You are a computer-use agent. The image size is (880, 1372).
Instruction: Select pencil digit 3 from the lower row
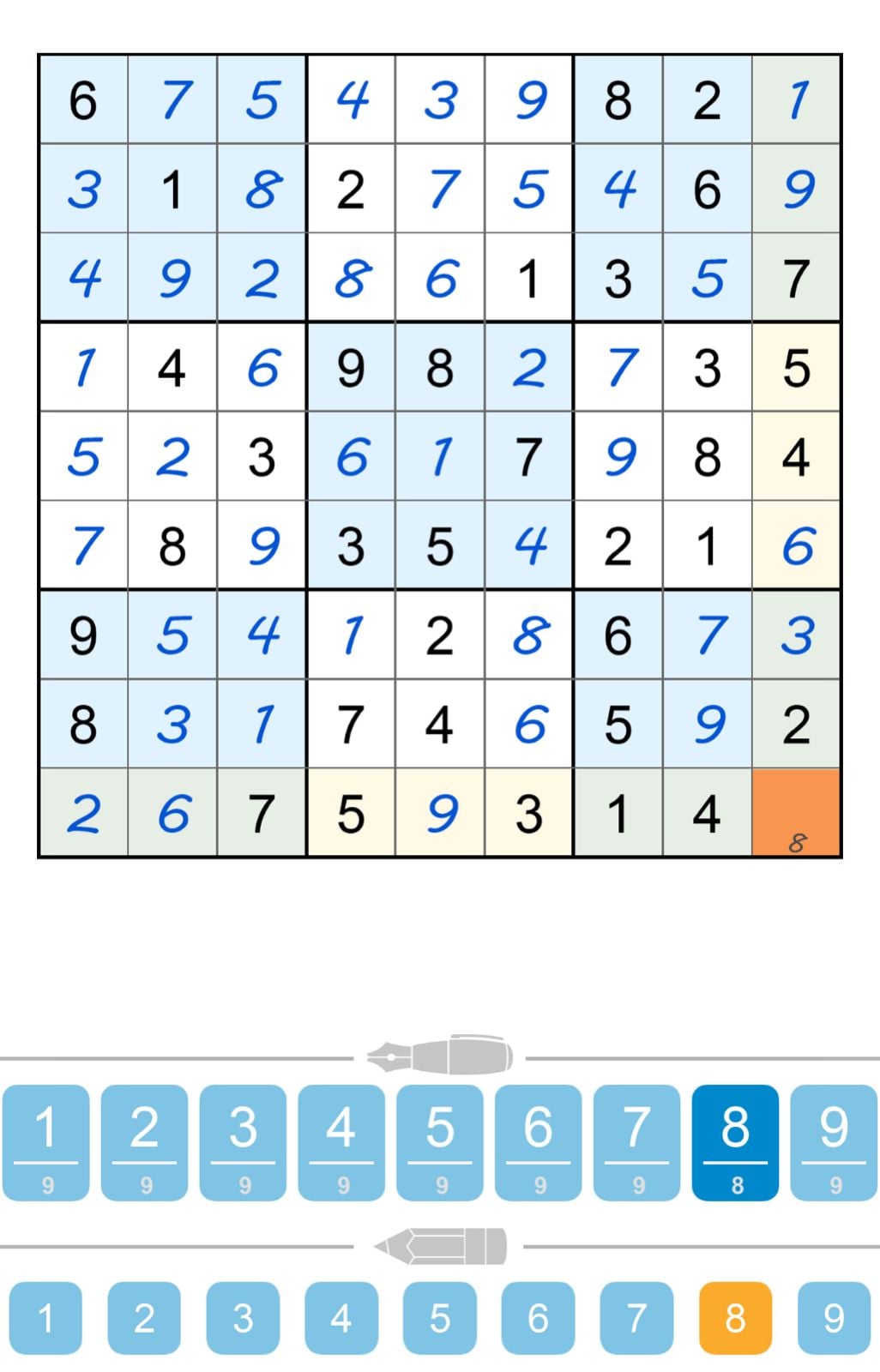pos(244,1318)
